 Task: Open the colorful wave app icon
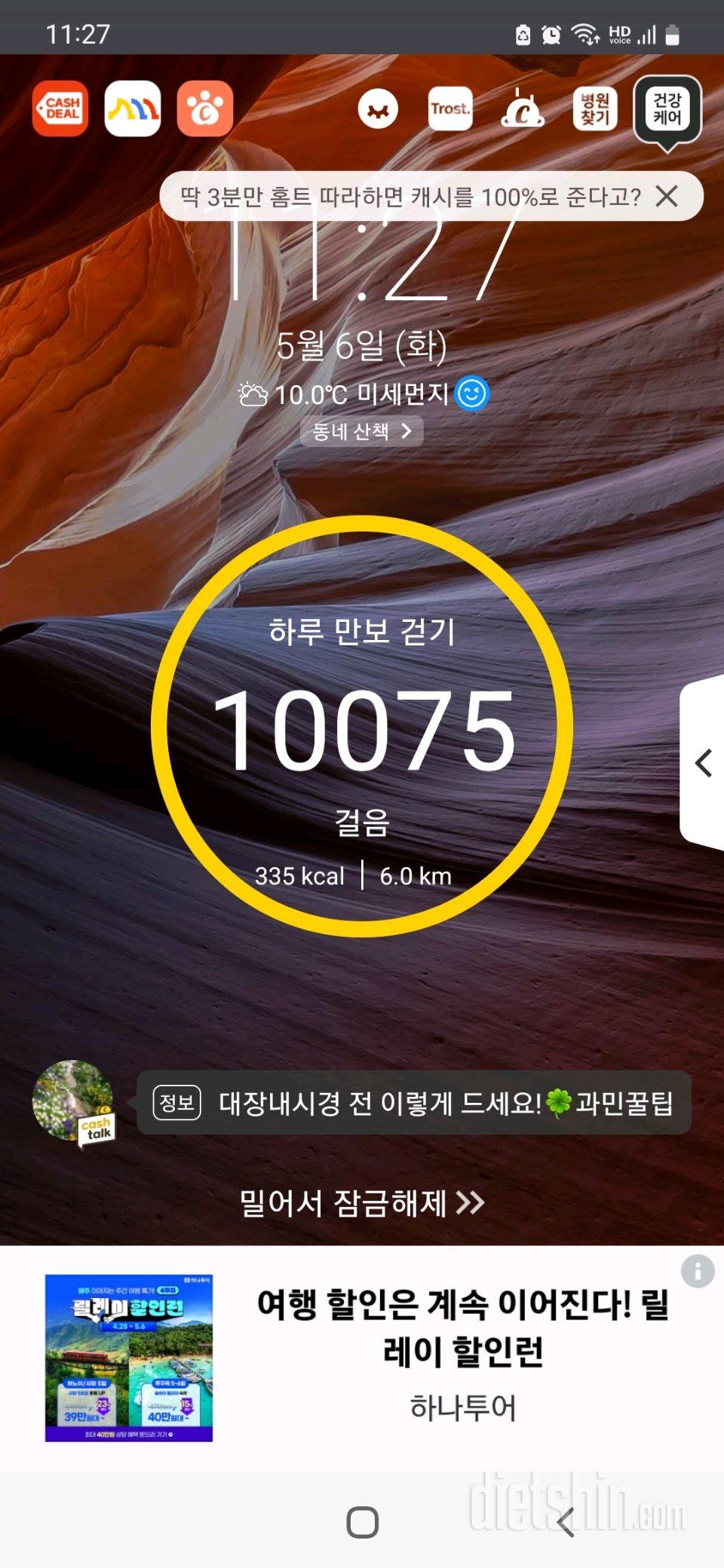[x=133, y=109]
